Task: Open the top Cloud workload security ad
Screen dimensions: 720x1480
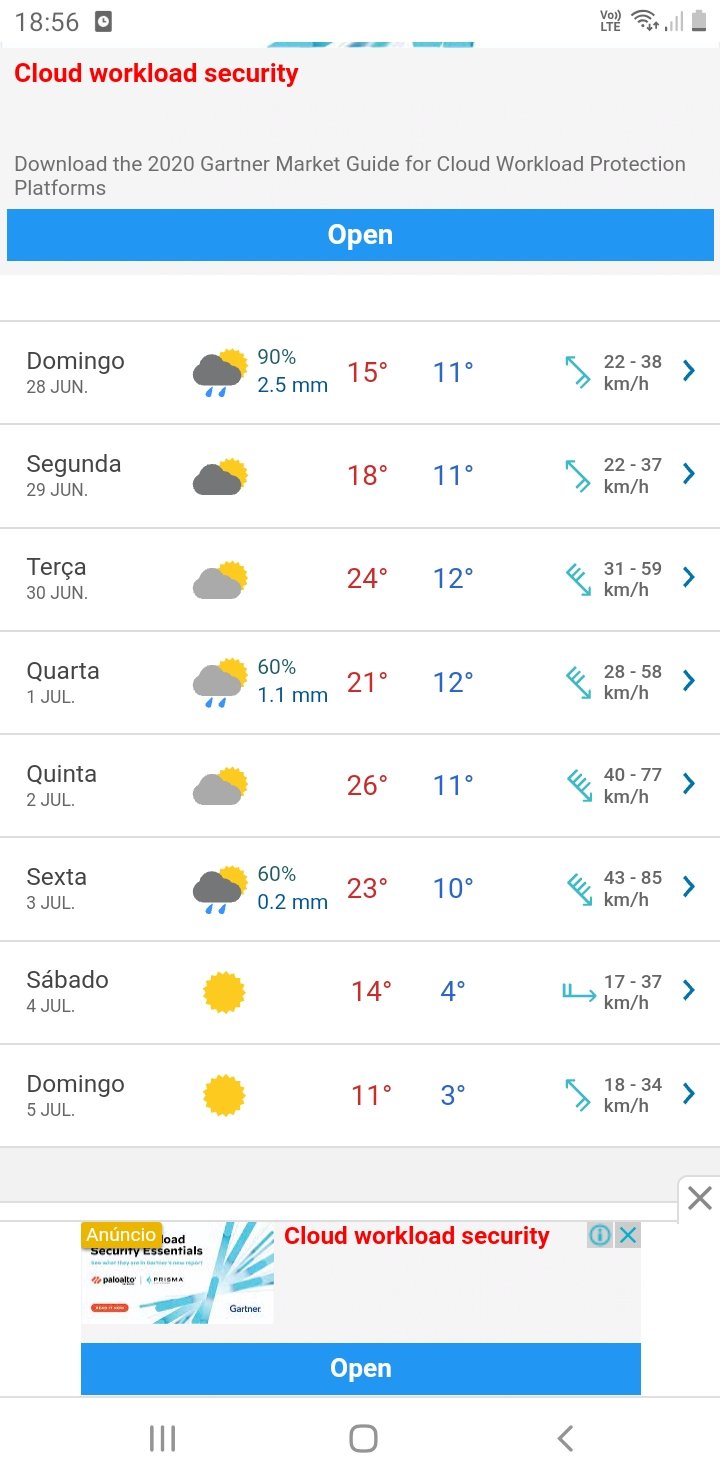Action: click(360, 235)
